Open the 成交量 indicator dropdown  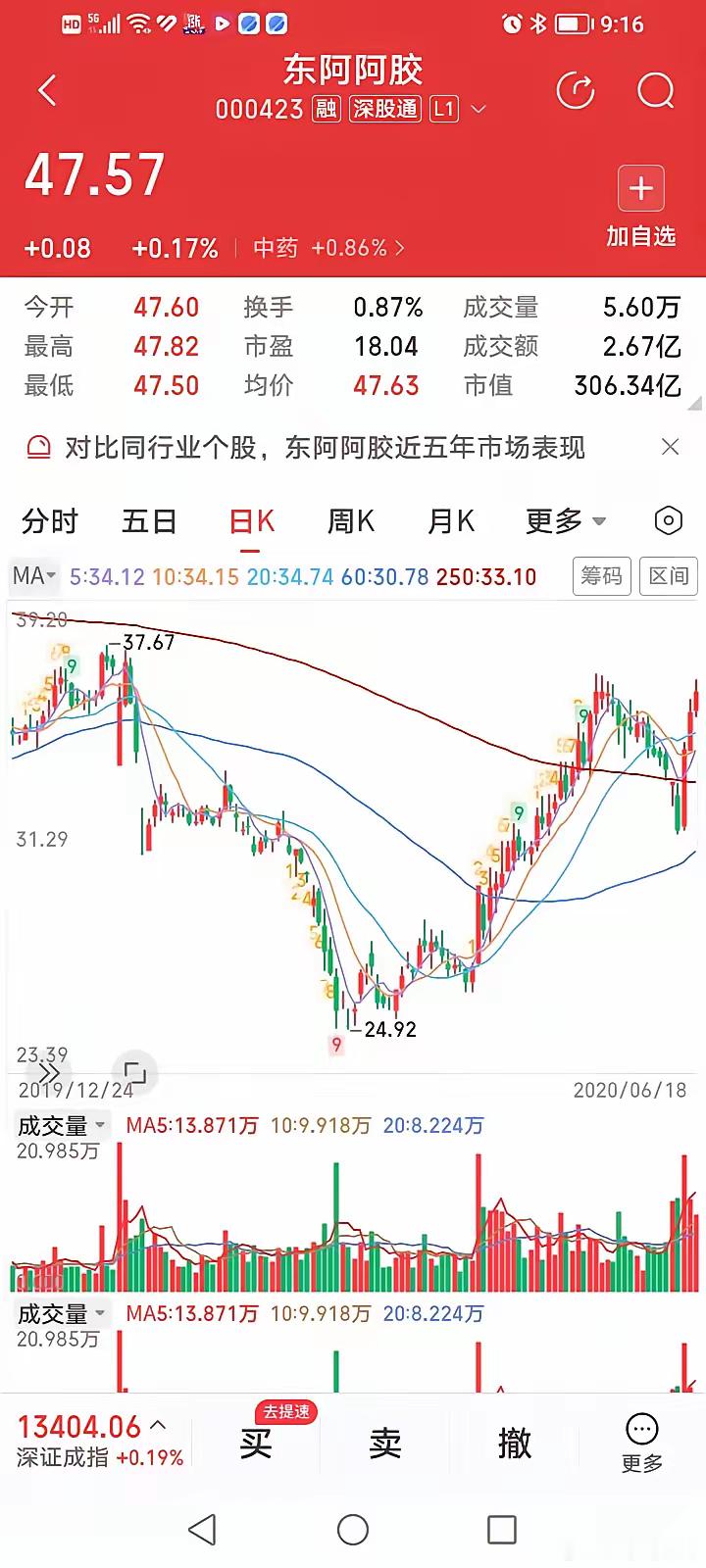point(61,1125)
